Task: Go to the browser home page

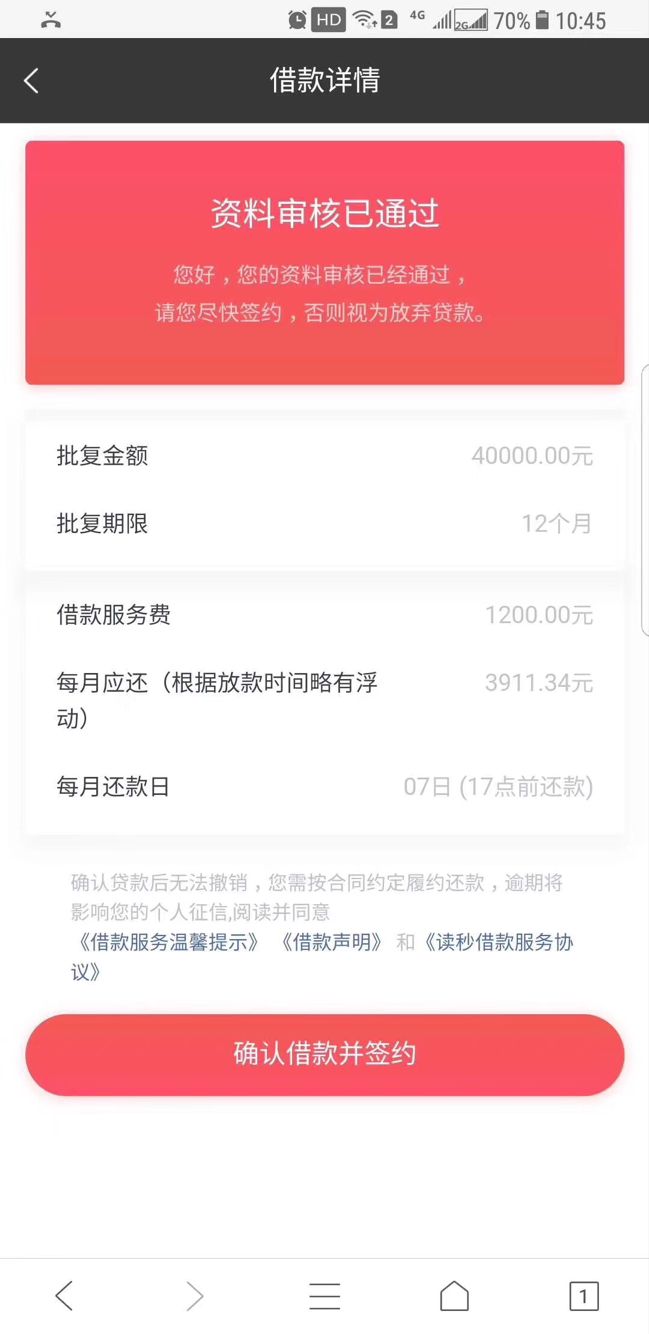Action: [x=454, y=1296]
